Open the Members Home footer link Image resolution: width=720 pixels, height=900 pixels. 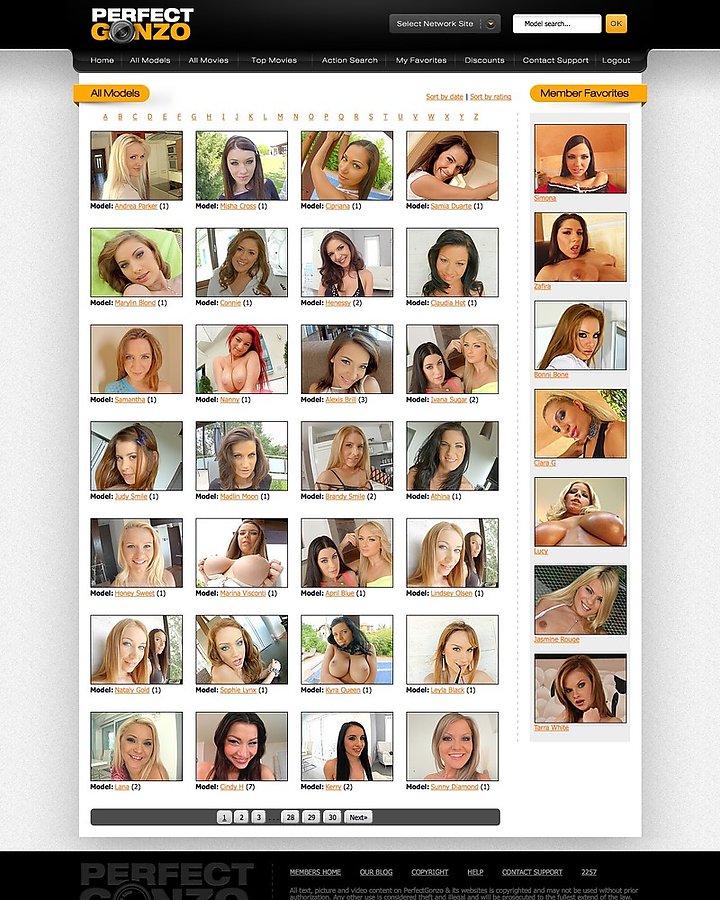[x=315, y=872]
